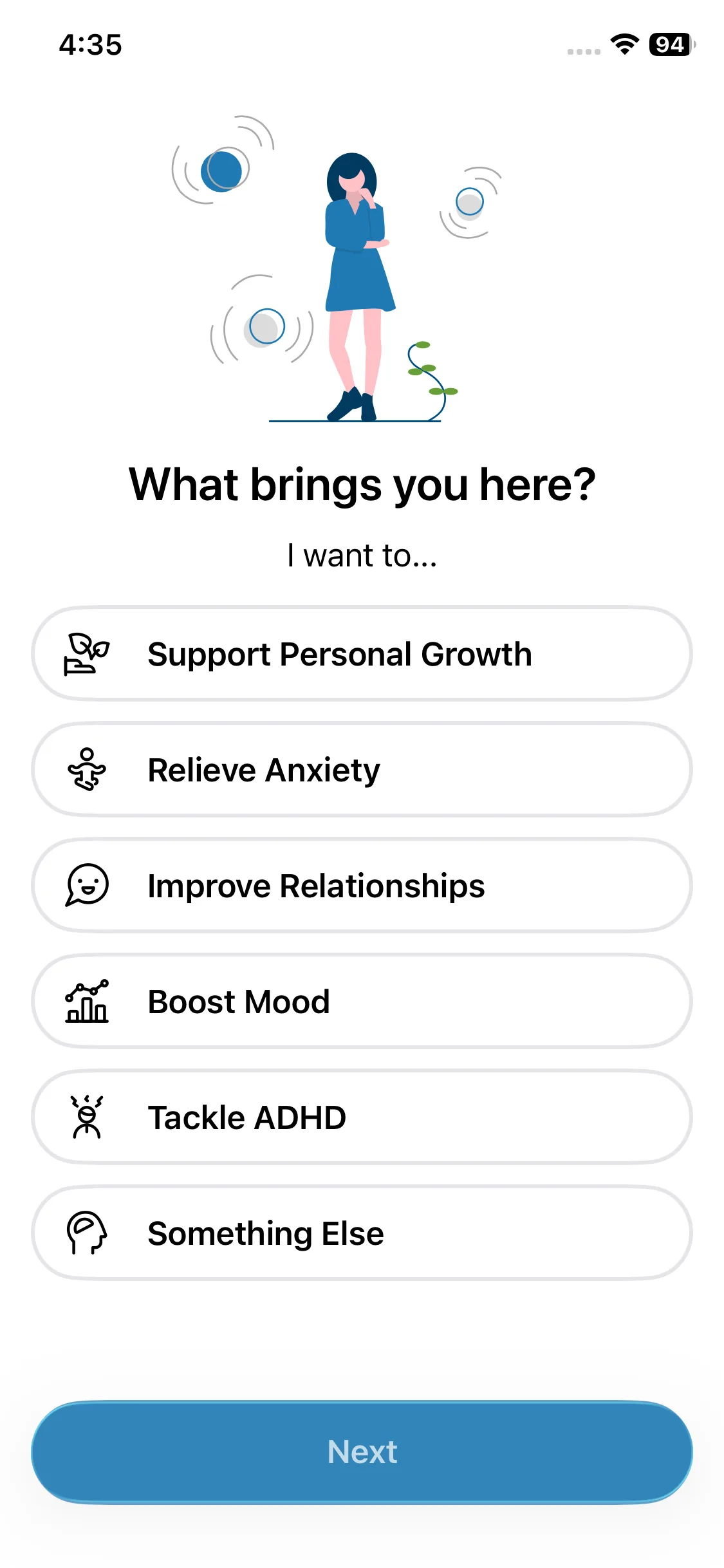The image size is (724, 1568).
Task: Select Boost Mood
Action: click(x=362, y=1002)
